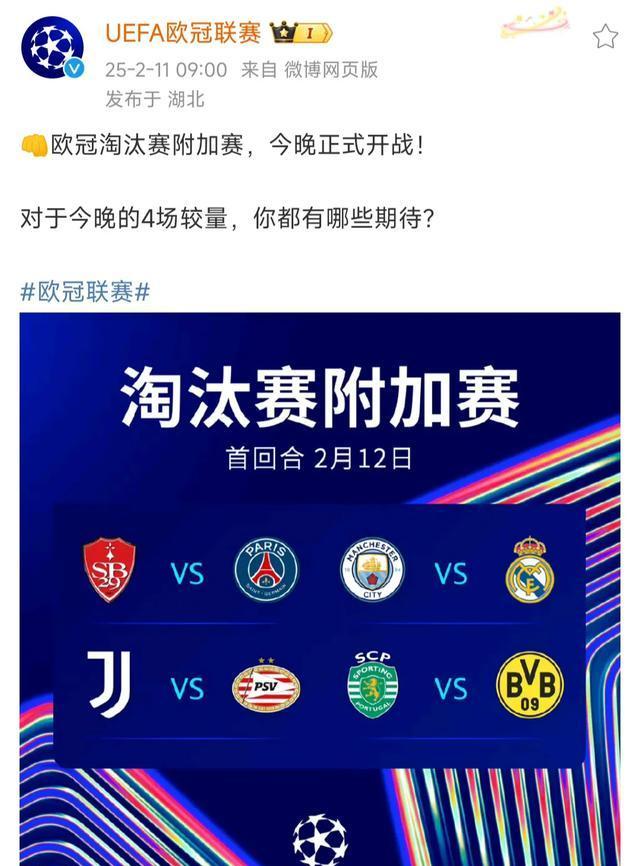Favorite this post with the star icon
The image size is (640, 866).
pyautogui.click(x=605, y=37)
